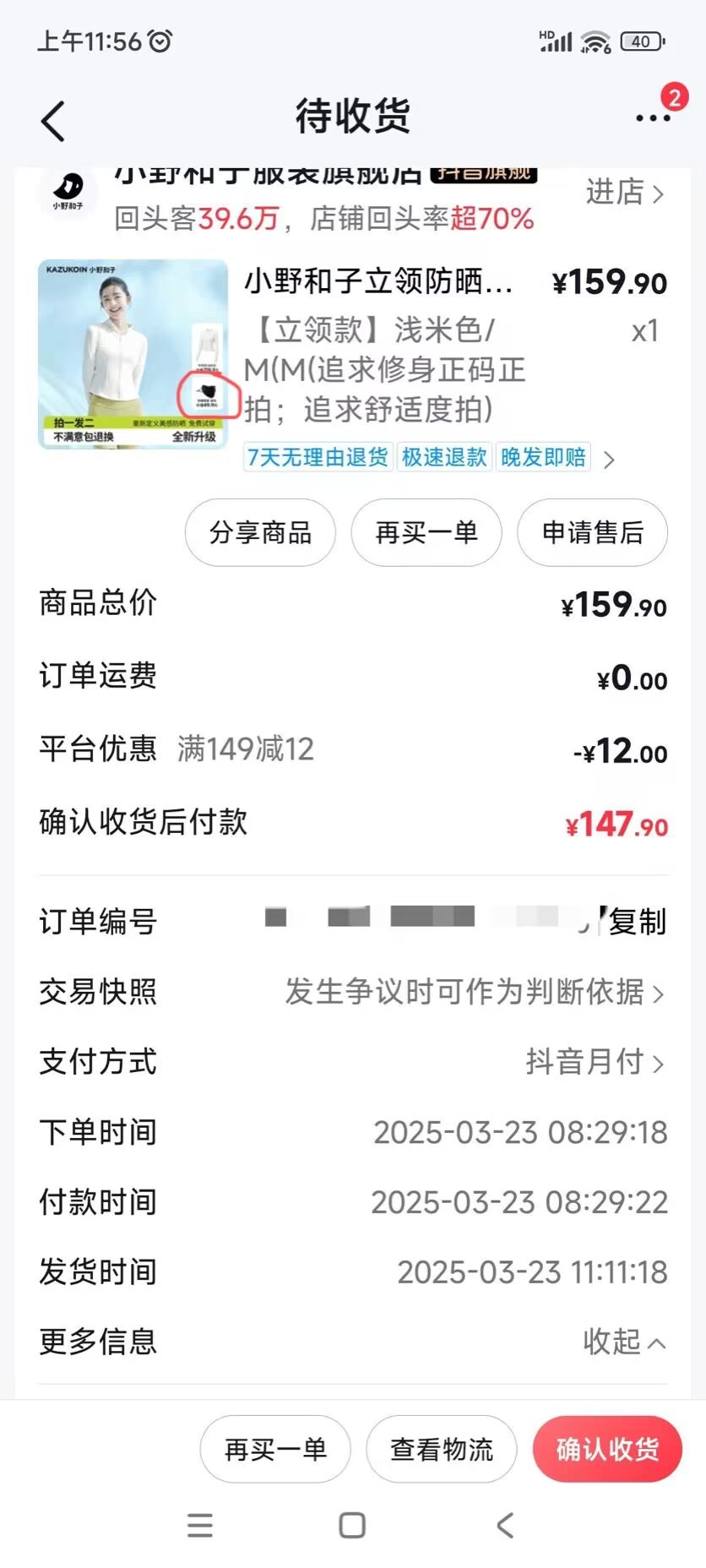This screenshot has width=706, height=1568.
Task: Tap 再买一单 in the bottom bar
Action: (x=275, y=1450)
